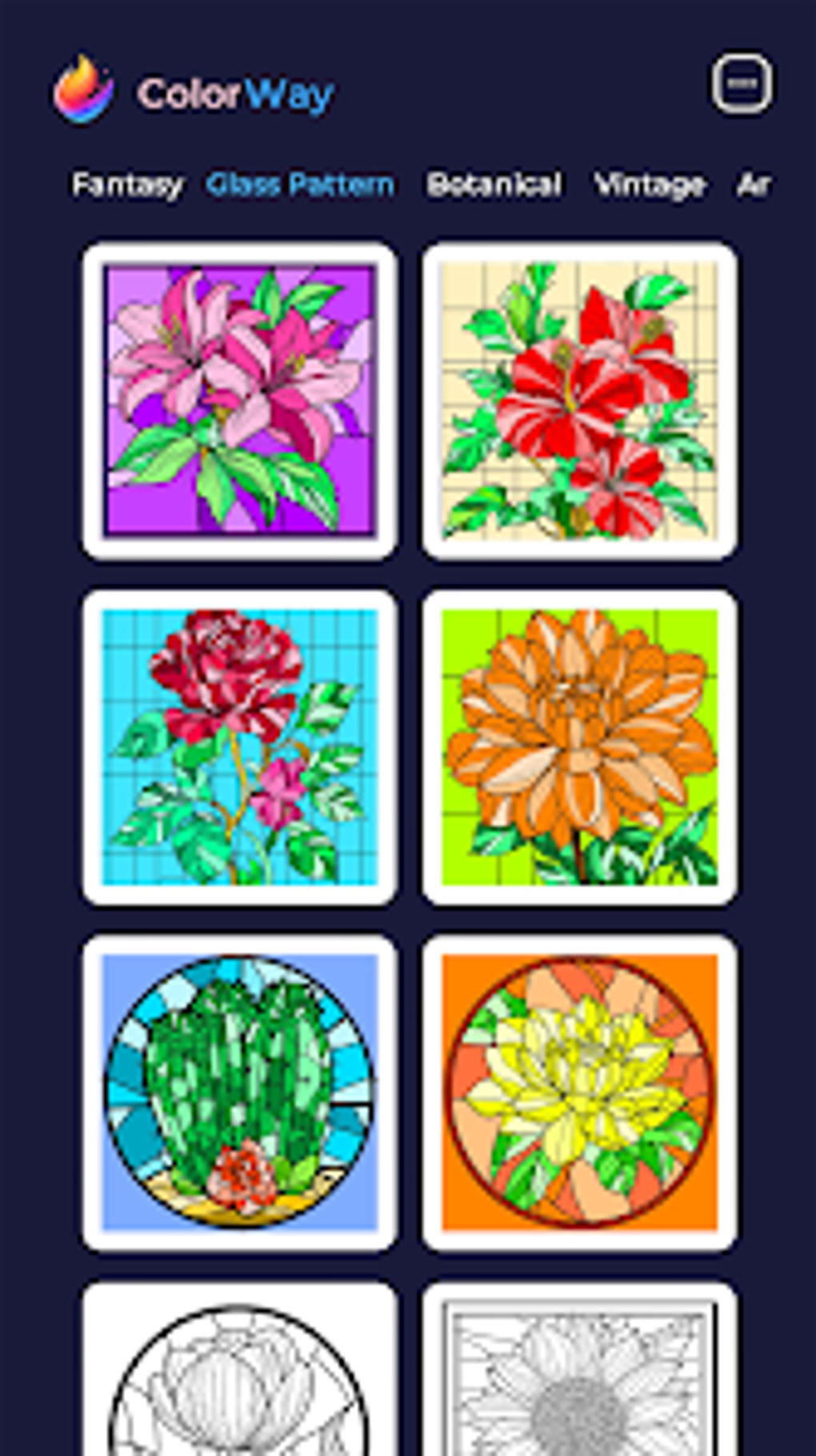This screenshot has width=816, height=1456.
Task: Tap the Fantasy category label text
Action: [126, 184]
